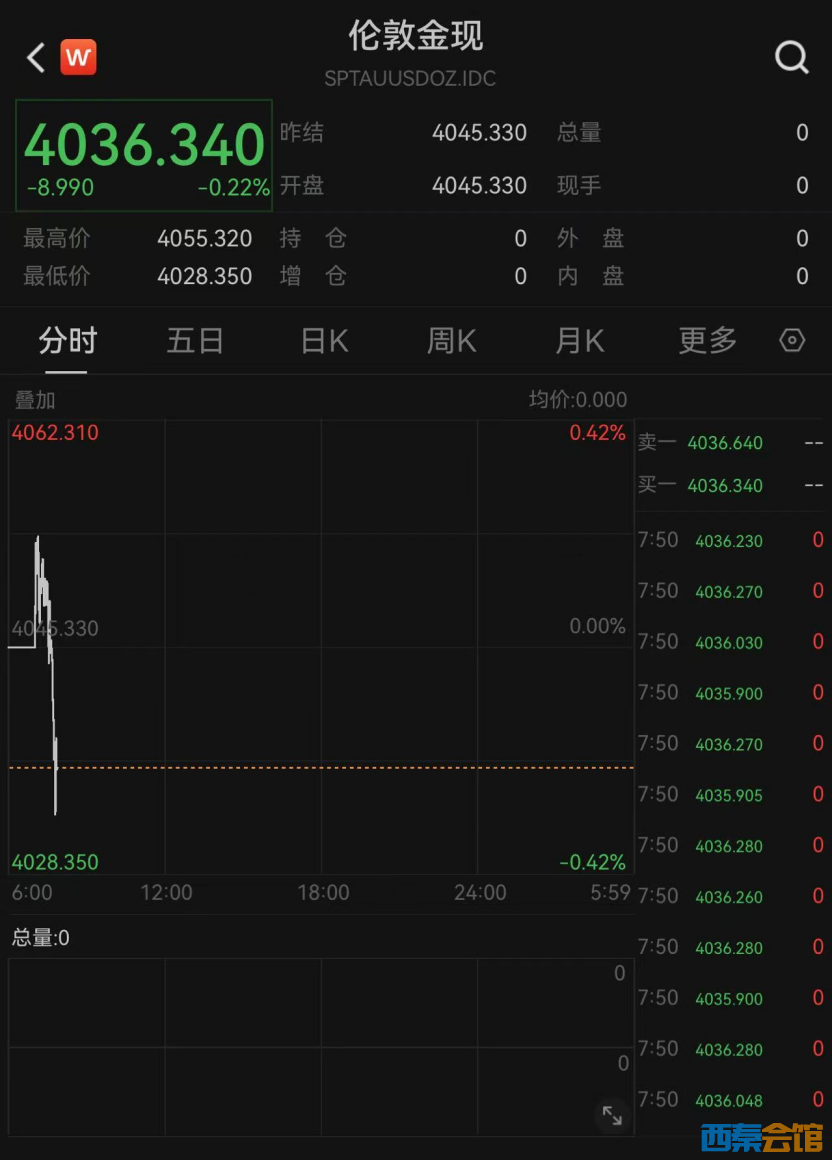Open chart settings hexagon icon
The image size is (832, 1160).
point(792,341)
